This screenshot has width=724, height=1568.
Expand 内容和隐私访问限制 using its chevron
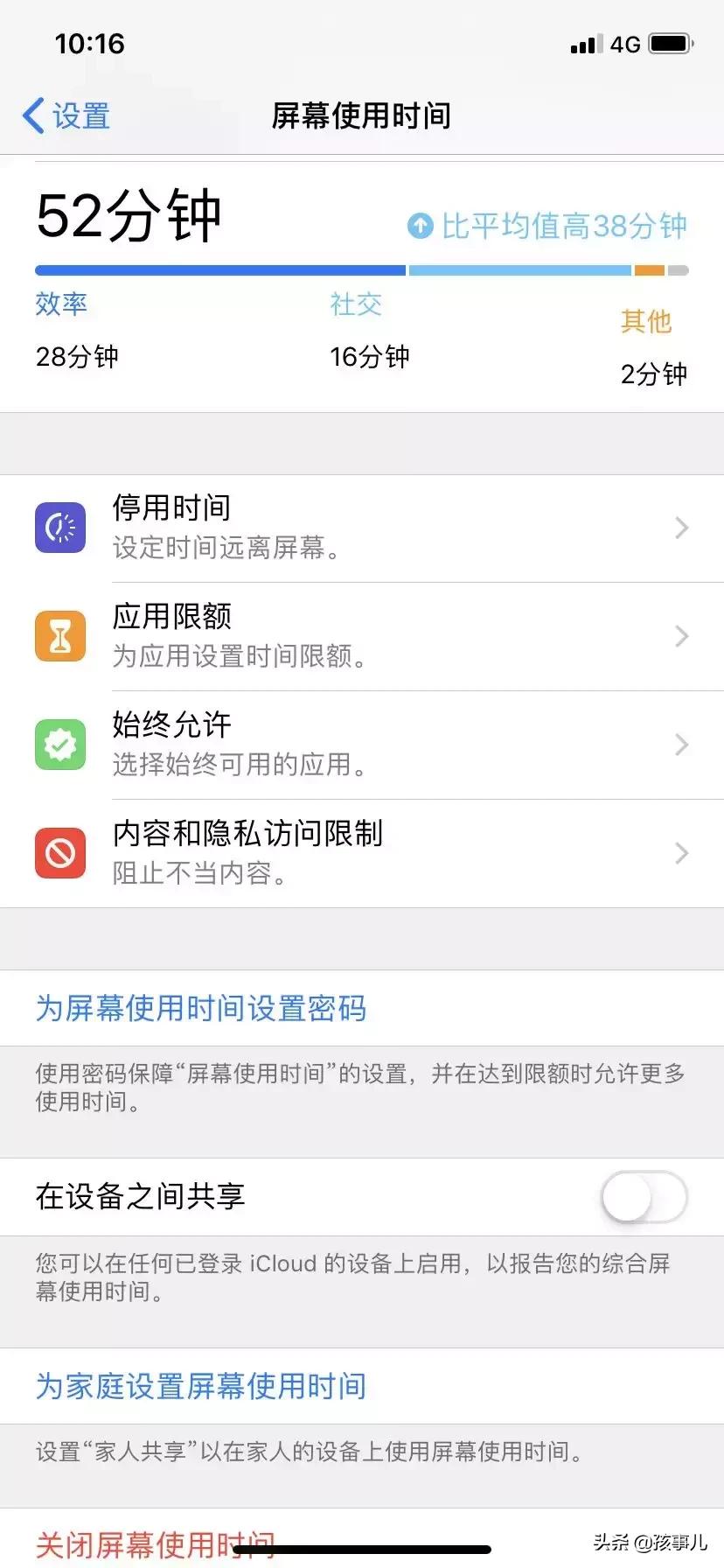coord(682,853)
